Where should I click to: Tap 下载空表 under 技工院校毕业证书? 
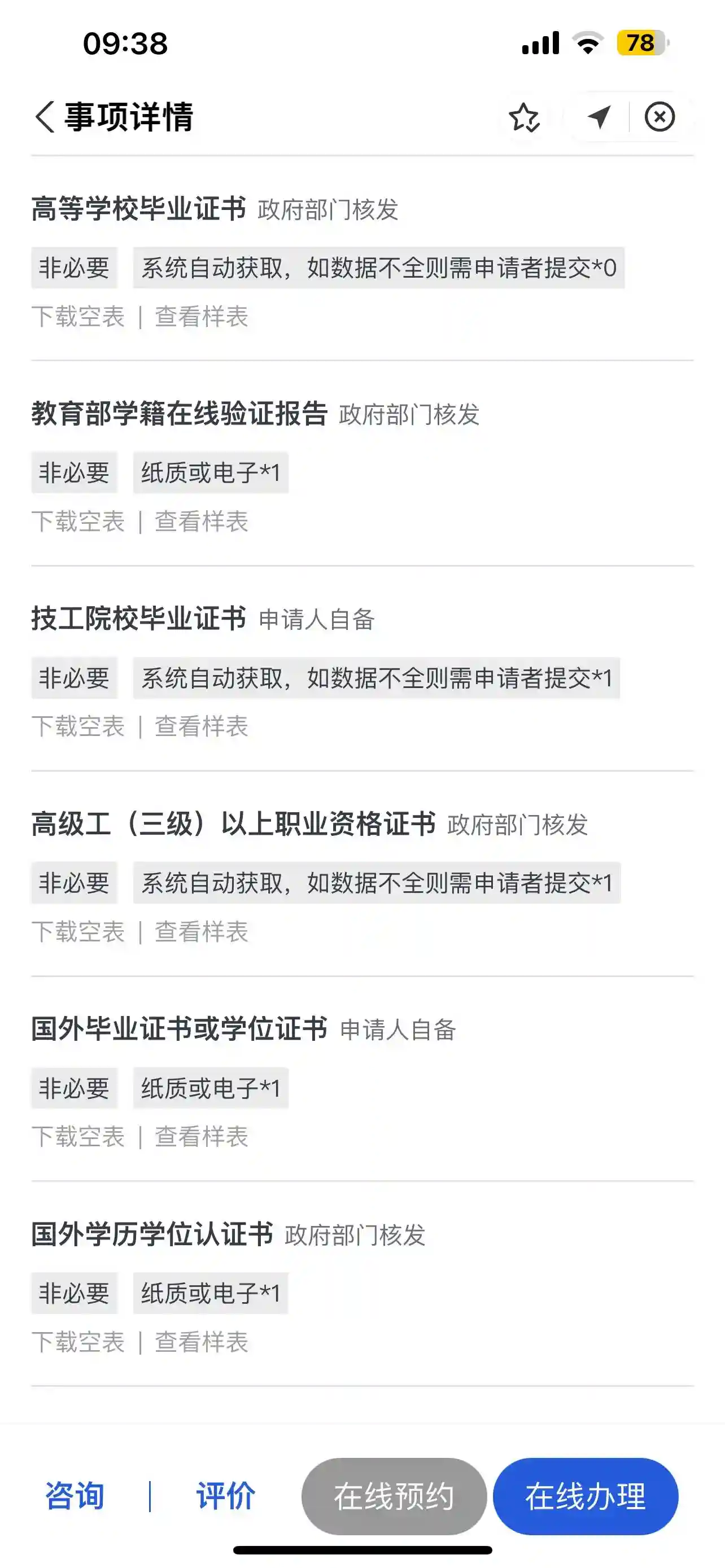(x=78, y=726)
